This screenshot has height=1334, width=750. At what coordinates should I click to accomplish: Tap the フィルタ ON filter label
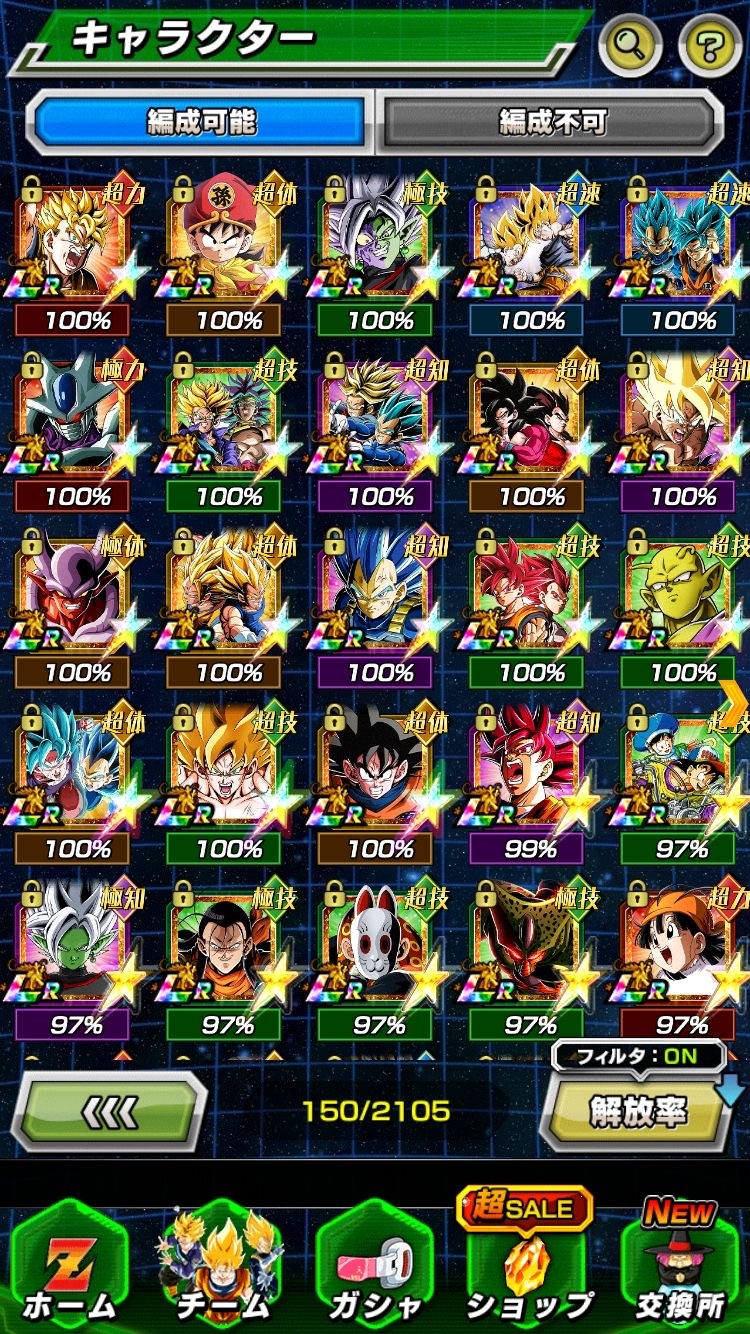pos(638,1055)
